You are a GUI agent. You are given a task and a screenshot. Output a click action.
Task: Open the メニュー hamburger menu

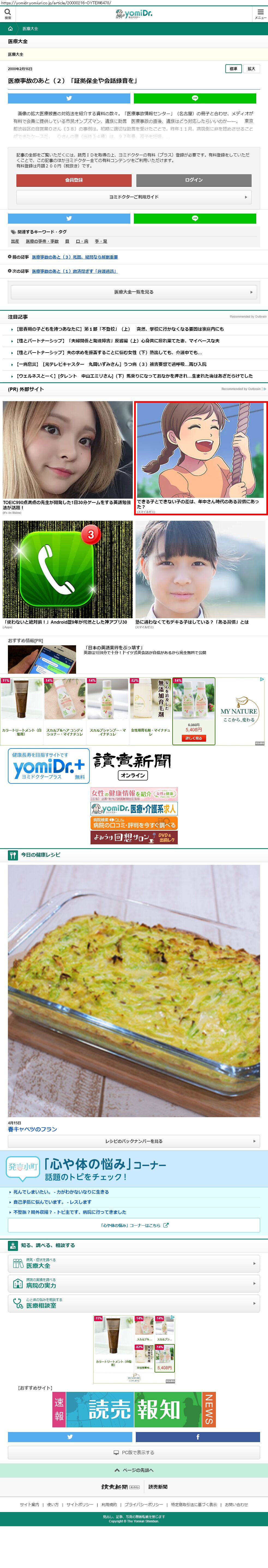pyautogui.click(x=260, y=13)
